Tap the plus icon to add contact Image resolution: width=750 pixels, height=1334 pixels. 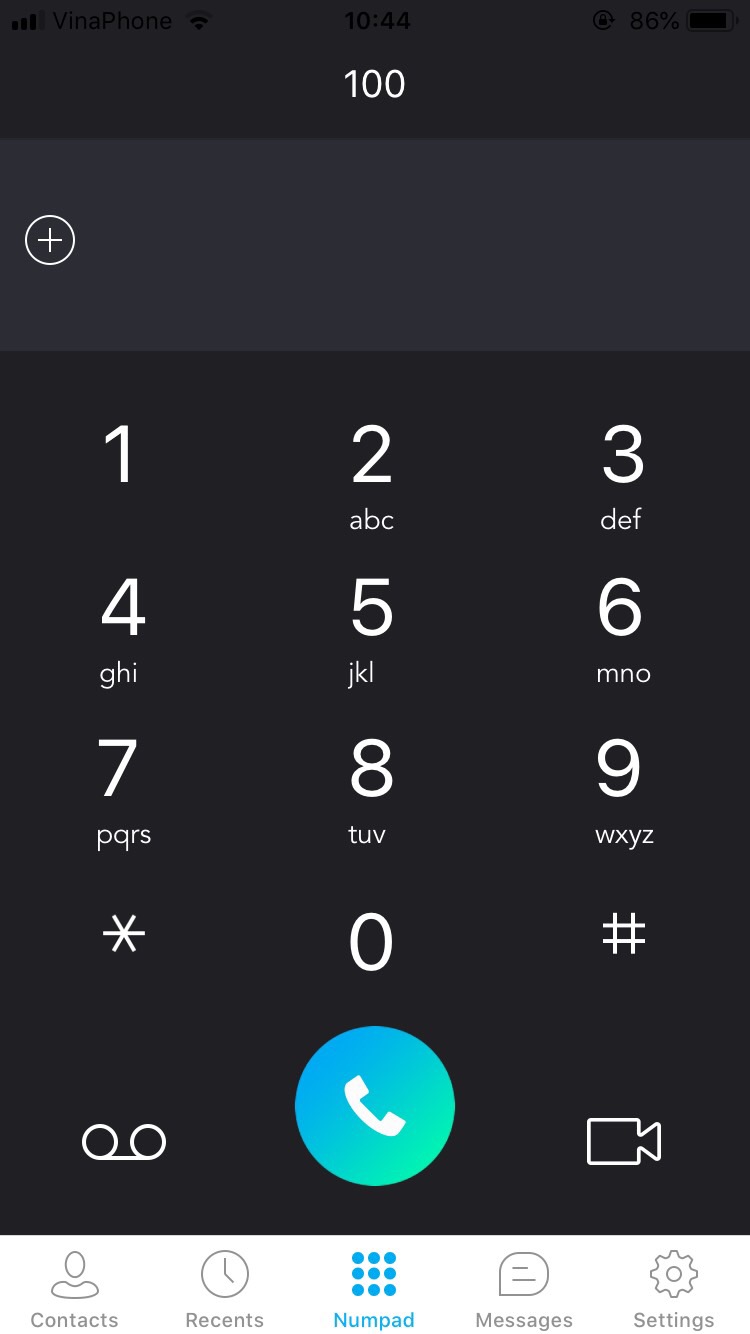[50, 240]
